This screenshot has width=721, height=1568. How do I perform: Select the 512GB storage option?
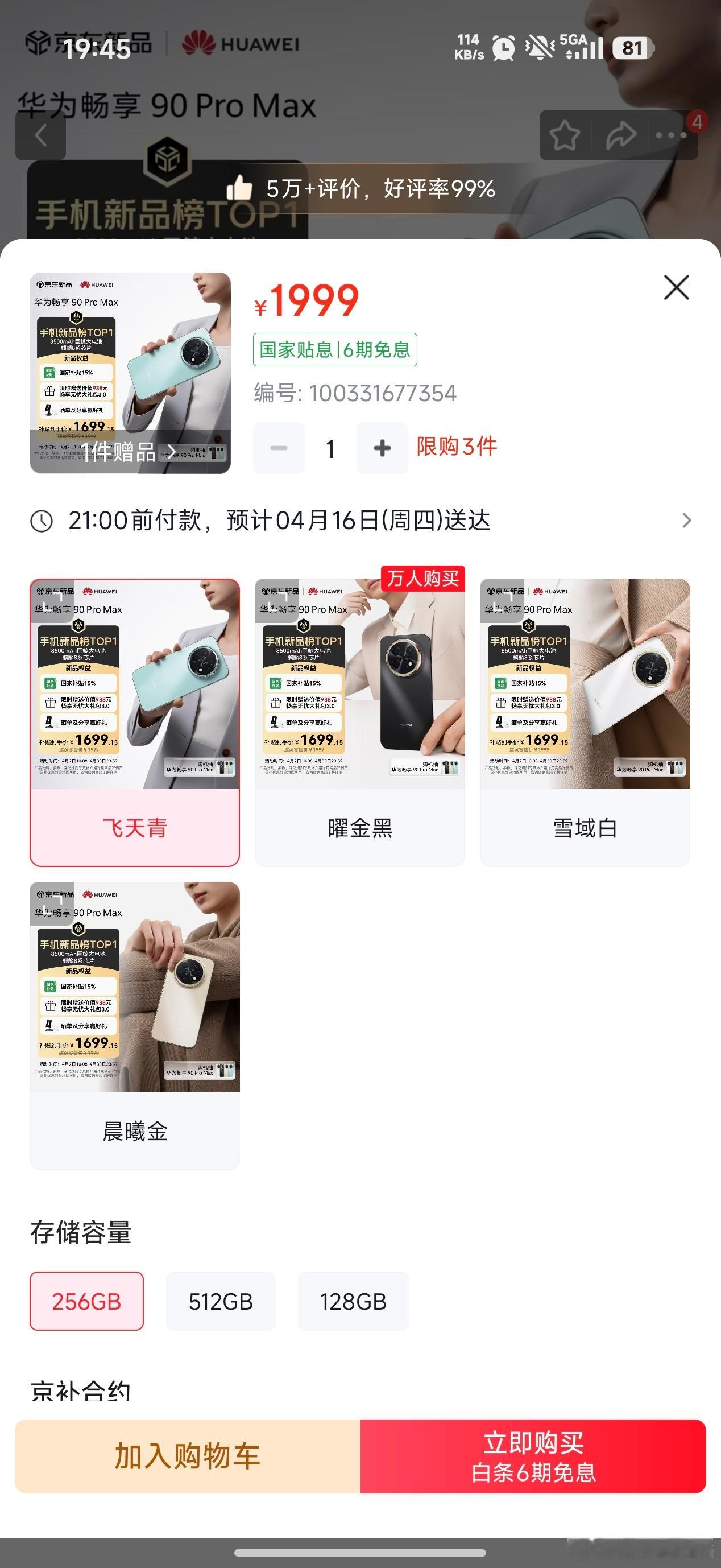point(220,1301)
